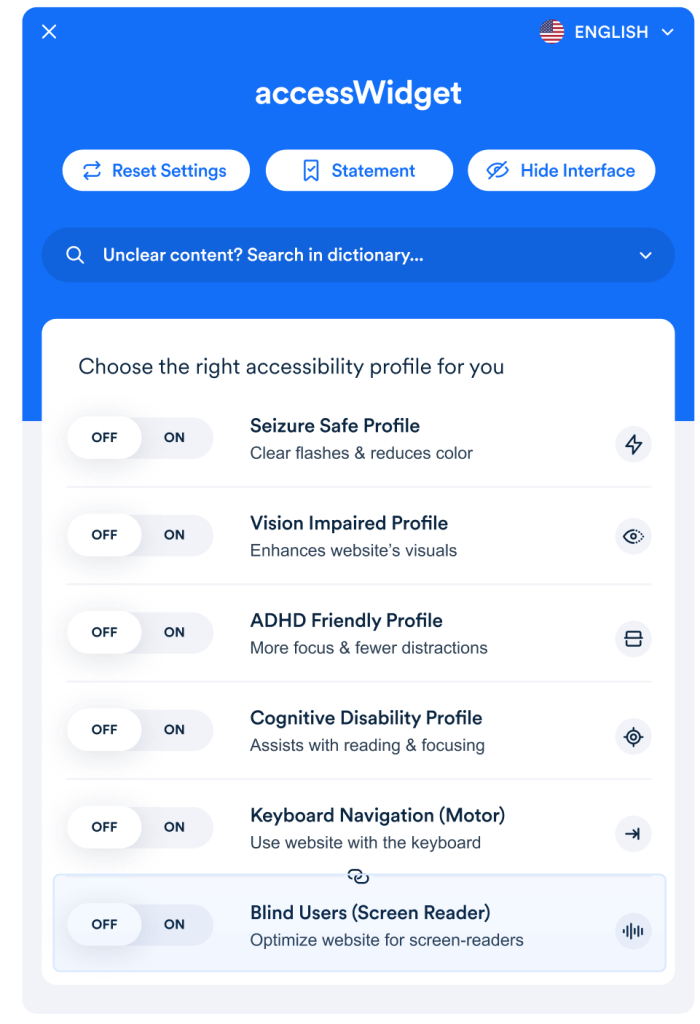This screenshot has height=1024, width=700.
Task: Enable the Vision Impaired Profile switch
Action: [x=175, y=535]
